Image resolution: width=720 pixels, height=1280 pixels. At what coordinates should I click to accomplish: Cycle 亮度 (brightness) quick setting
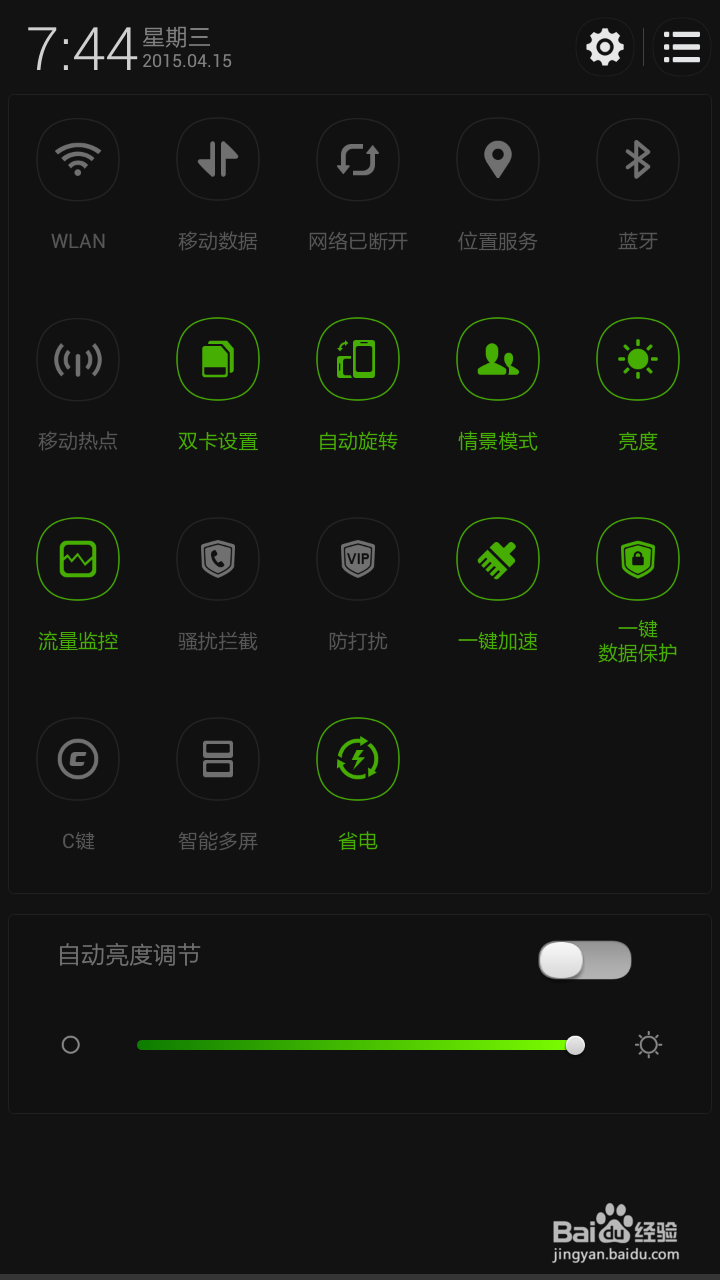(x=638, y=360)
